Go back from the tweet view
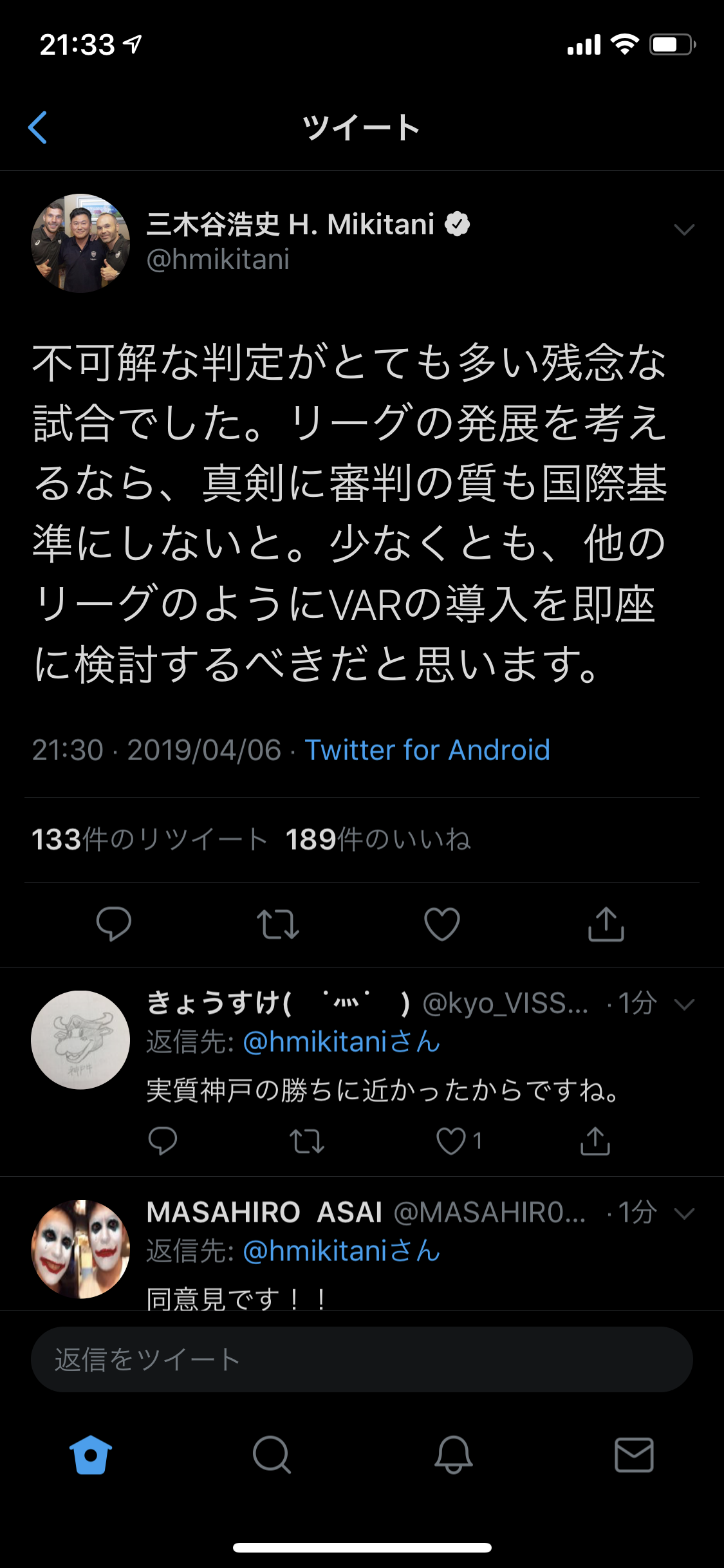This screenshot has height=1568, width=724. pyautogui.click(x=38, y=127)
